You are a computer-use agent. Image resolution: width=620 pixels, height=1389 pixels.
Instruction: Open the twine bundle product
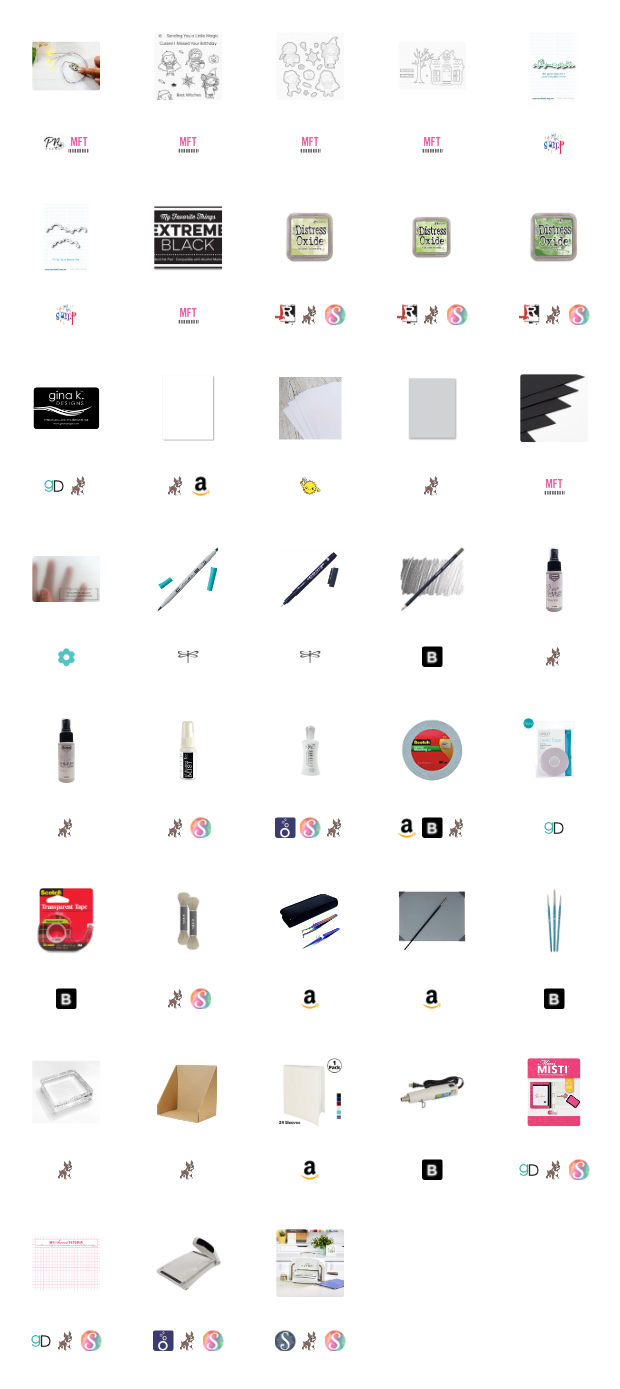click(188, 921)
